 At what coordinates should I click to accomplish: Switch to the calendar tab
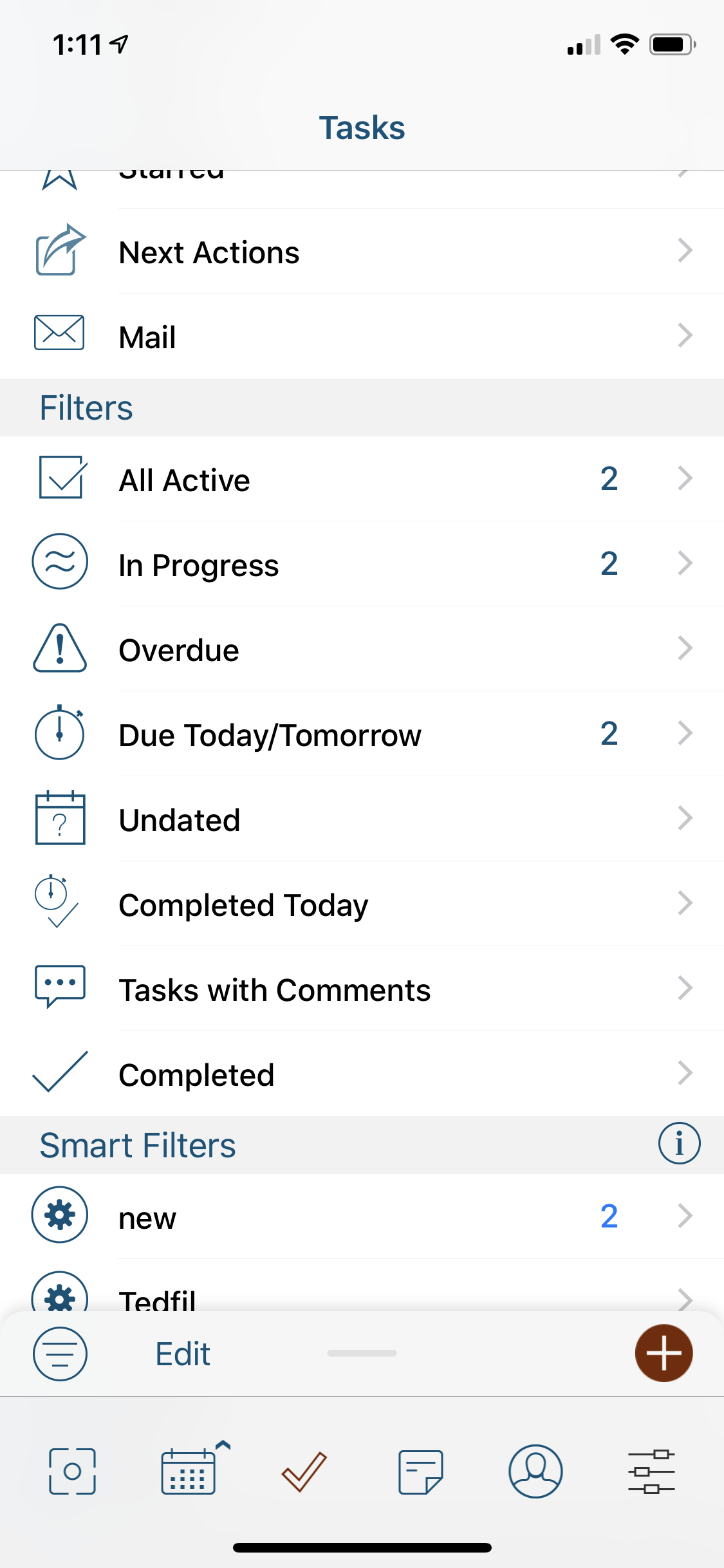click(x=189, y=1471)
